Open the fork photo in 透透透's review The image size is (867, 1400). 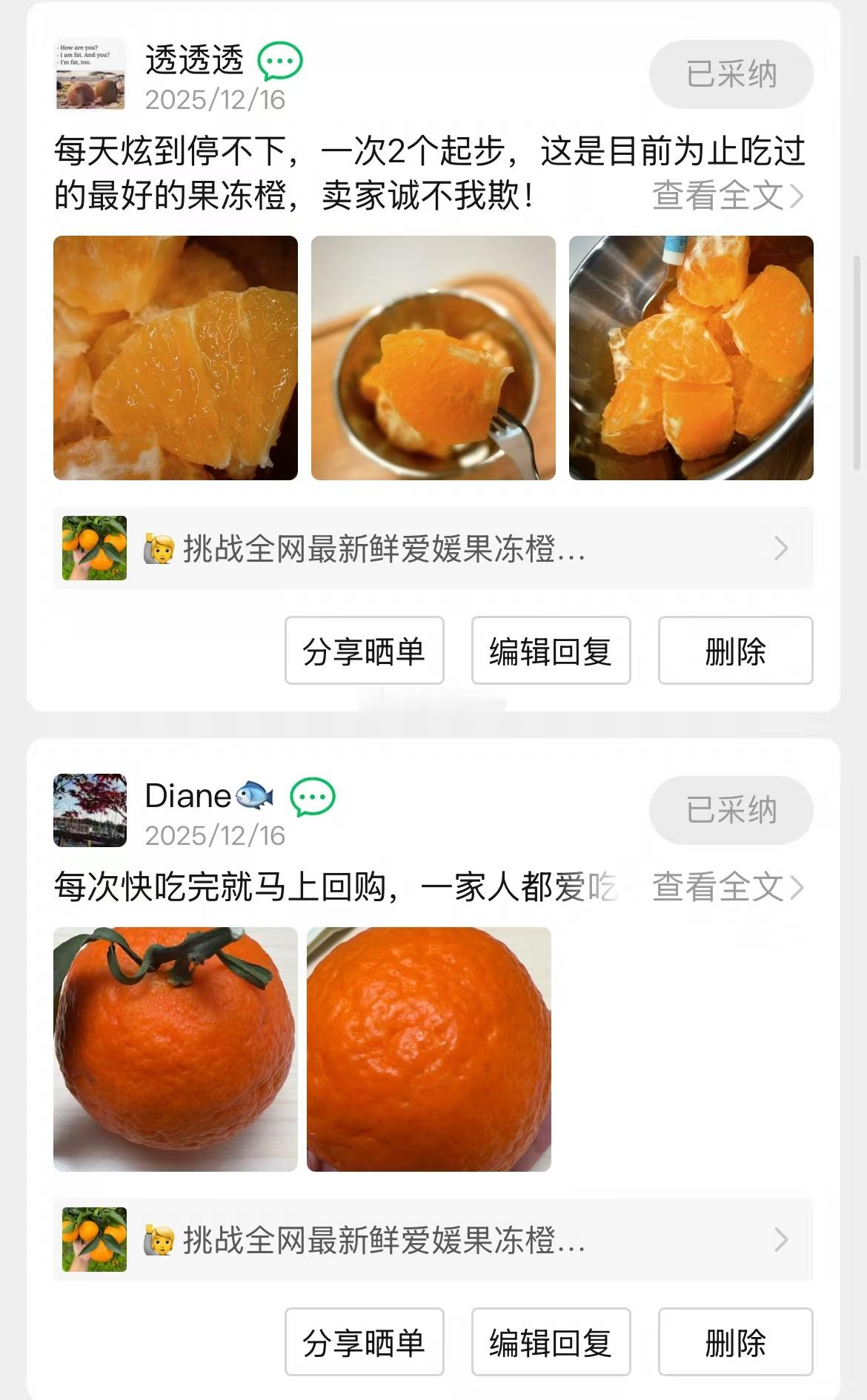point(433,358)
